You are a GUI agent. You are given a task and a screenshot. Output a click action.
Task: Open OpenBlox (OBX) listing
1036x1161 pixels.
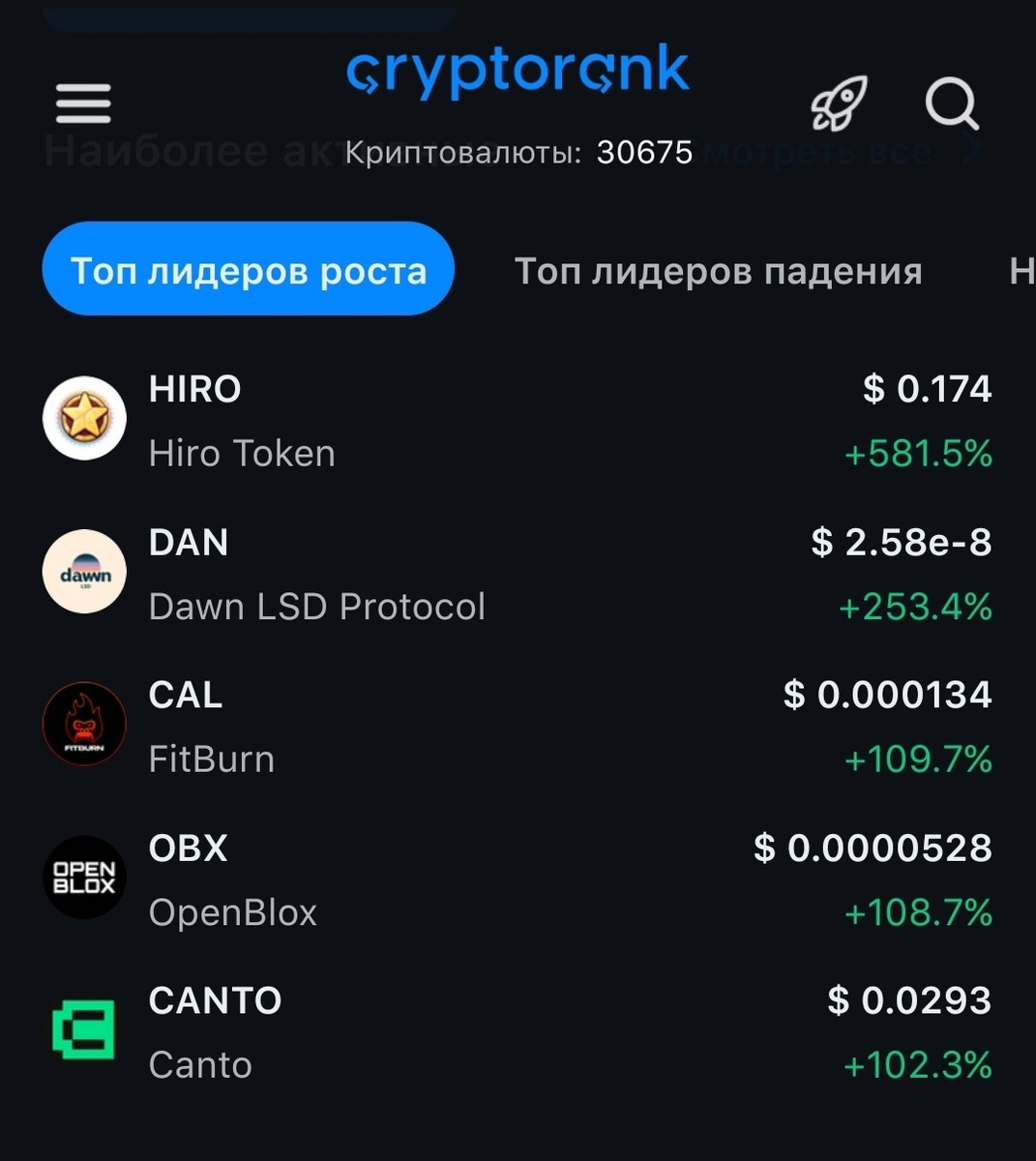(x=518, y=878)
